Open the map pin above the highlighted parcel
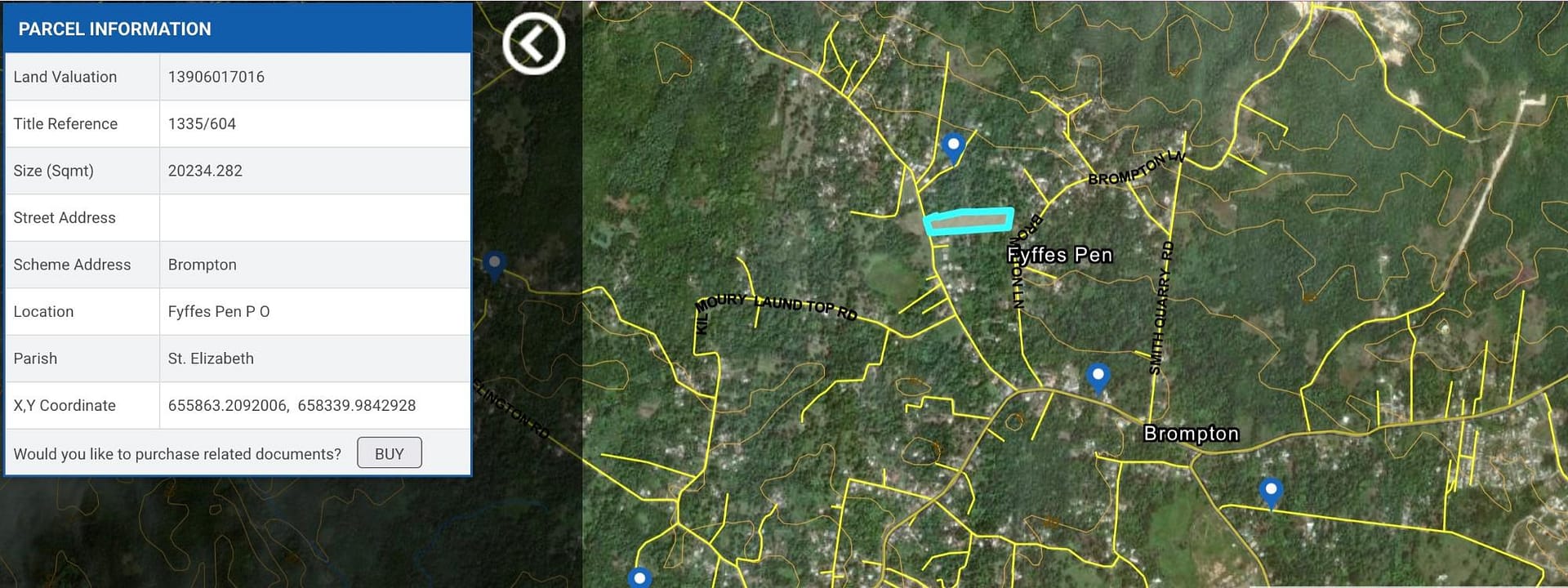 pyautogui.click(x=953, y=147)
